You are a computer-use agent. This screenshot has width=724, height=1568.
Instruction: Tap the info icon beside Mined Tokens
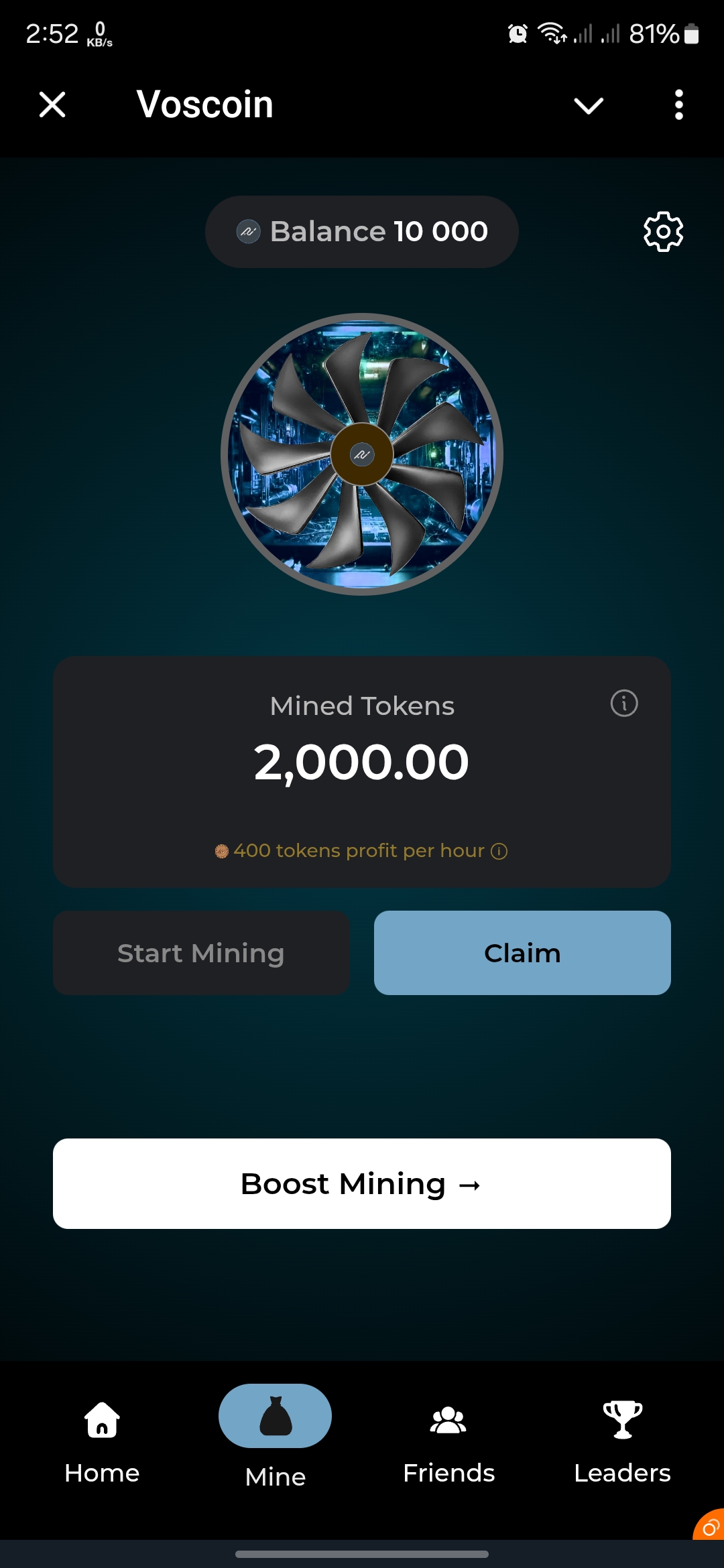(x=623, y=704)
